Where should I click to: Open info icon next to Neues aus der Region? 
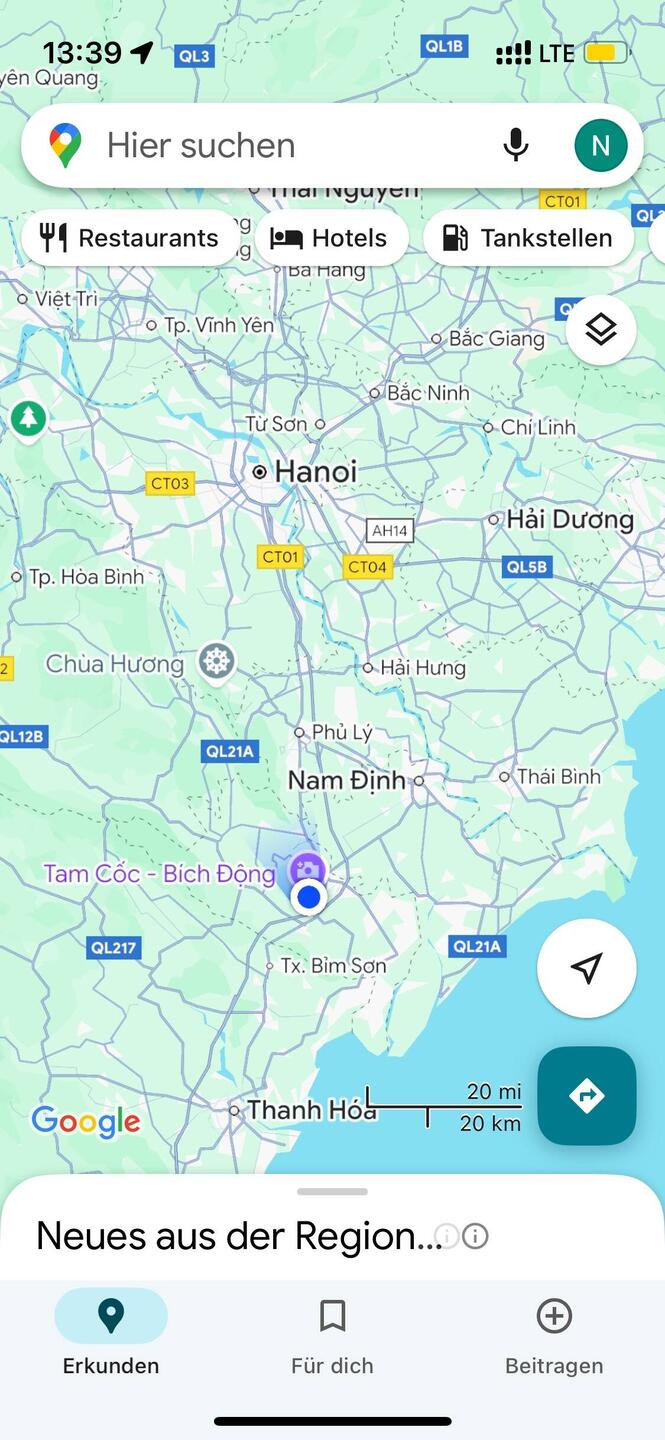[476, 1236]
